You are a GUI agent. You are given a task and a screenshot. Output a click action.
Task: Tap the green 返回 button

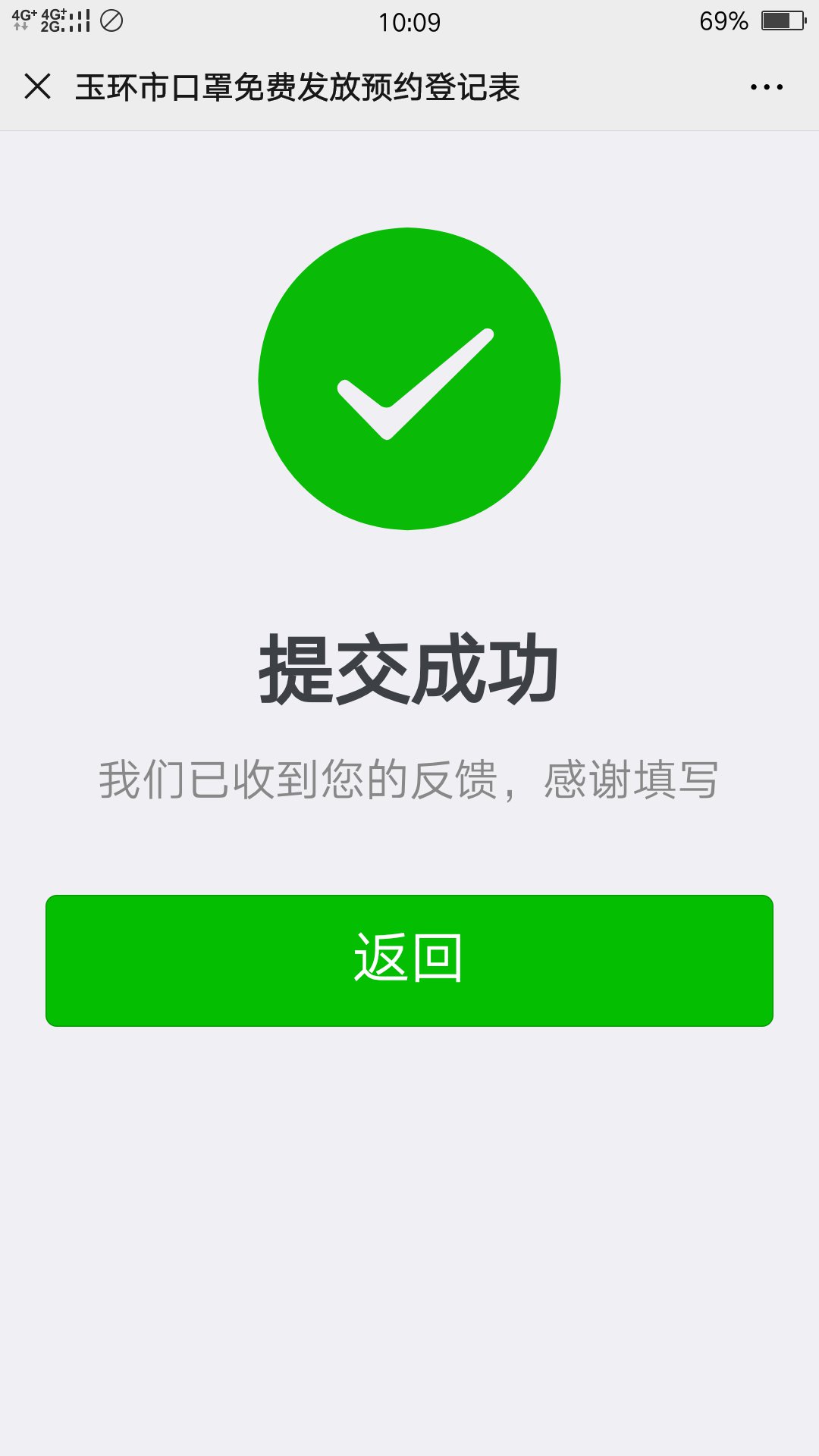click(409, 960)
